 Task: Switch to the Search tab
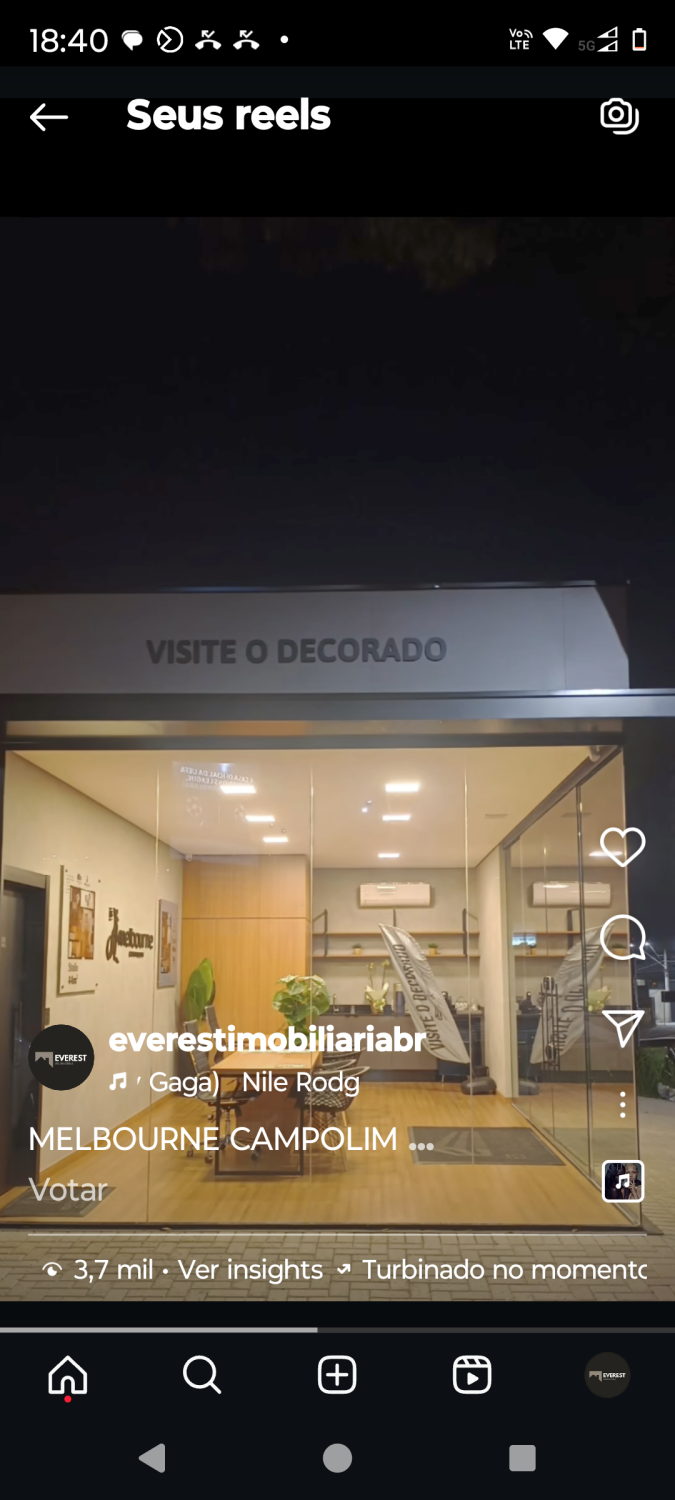[x=202, y=1376]
